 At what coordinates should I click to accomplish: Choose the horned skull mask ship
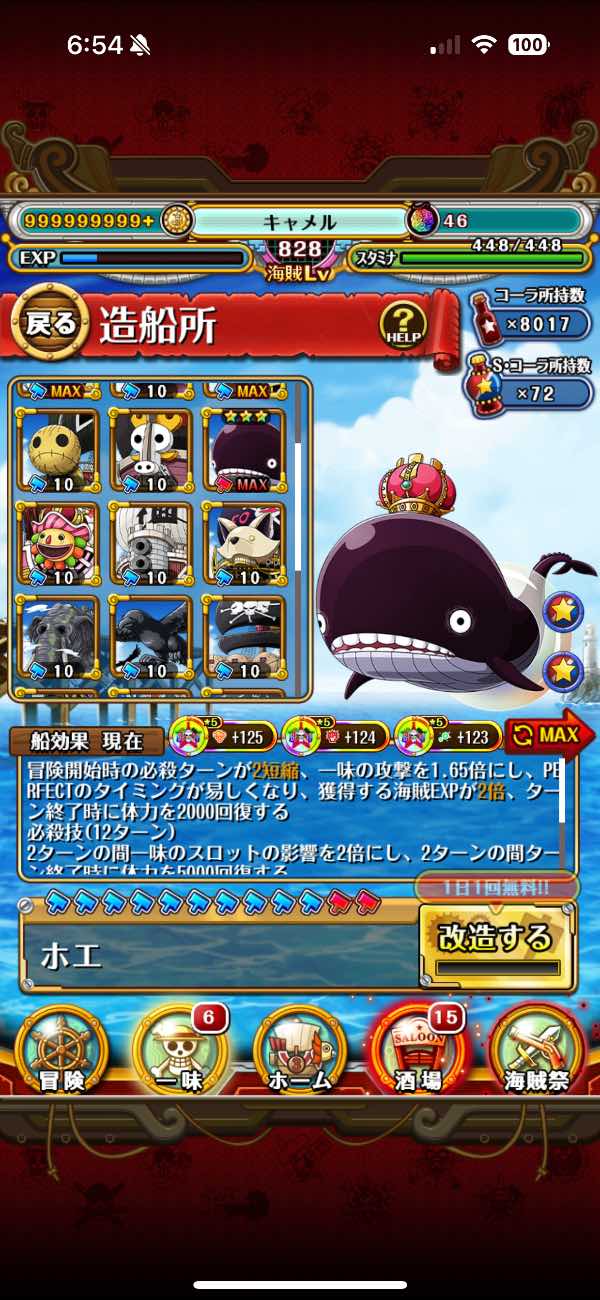[x=151, y=449]
